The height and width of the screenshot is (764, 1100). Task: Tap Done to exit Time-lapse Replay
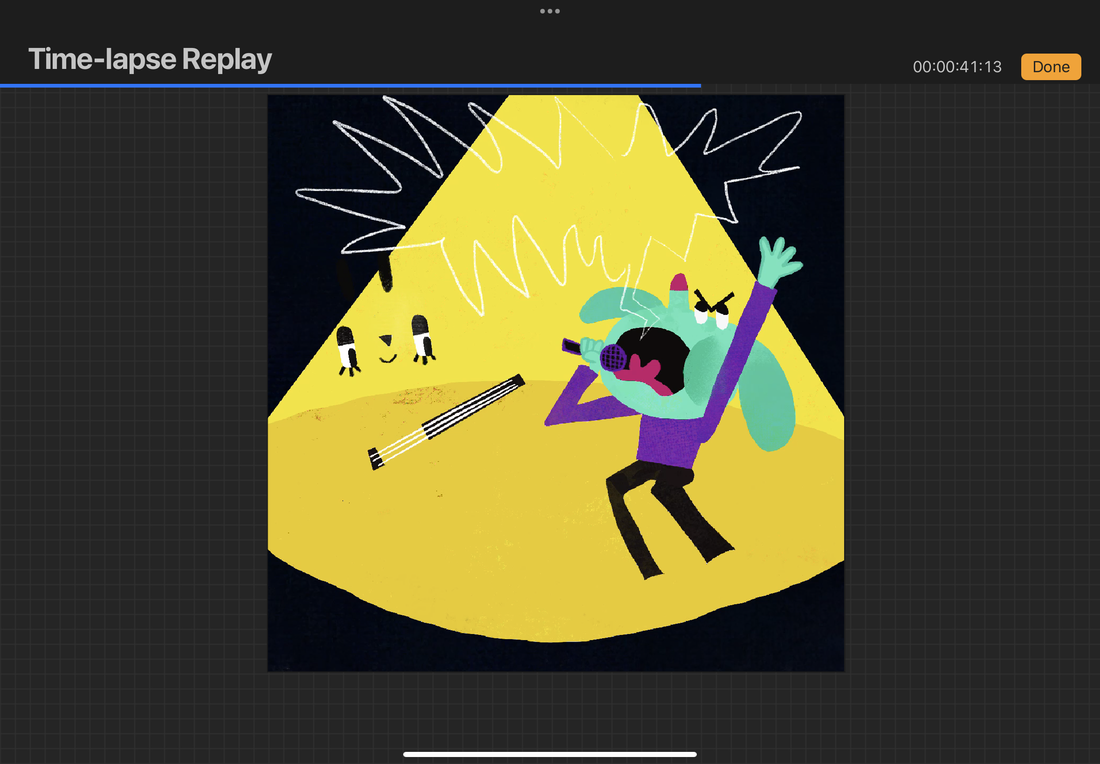coord(1050,67)
